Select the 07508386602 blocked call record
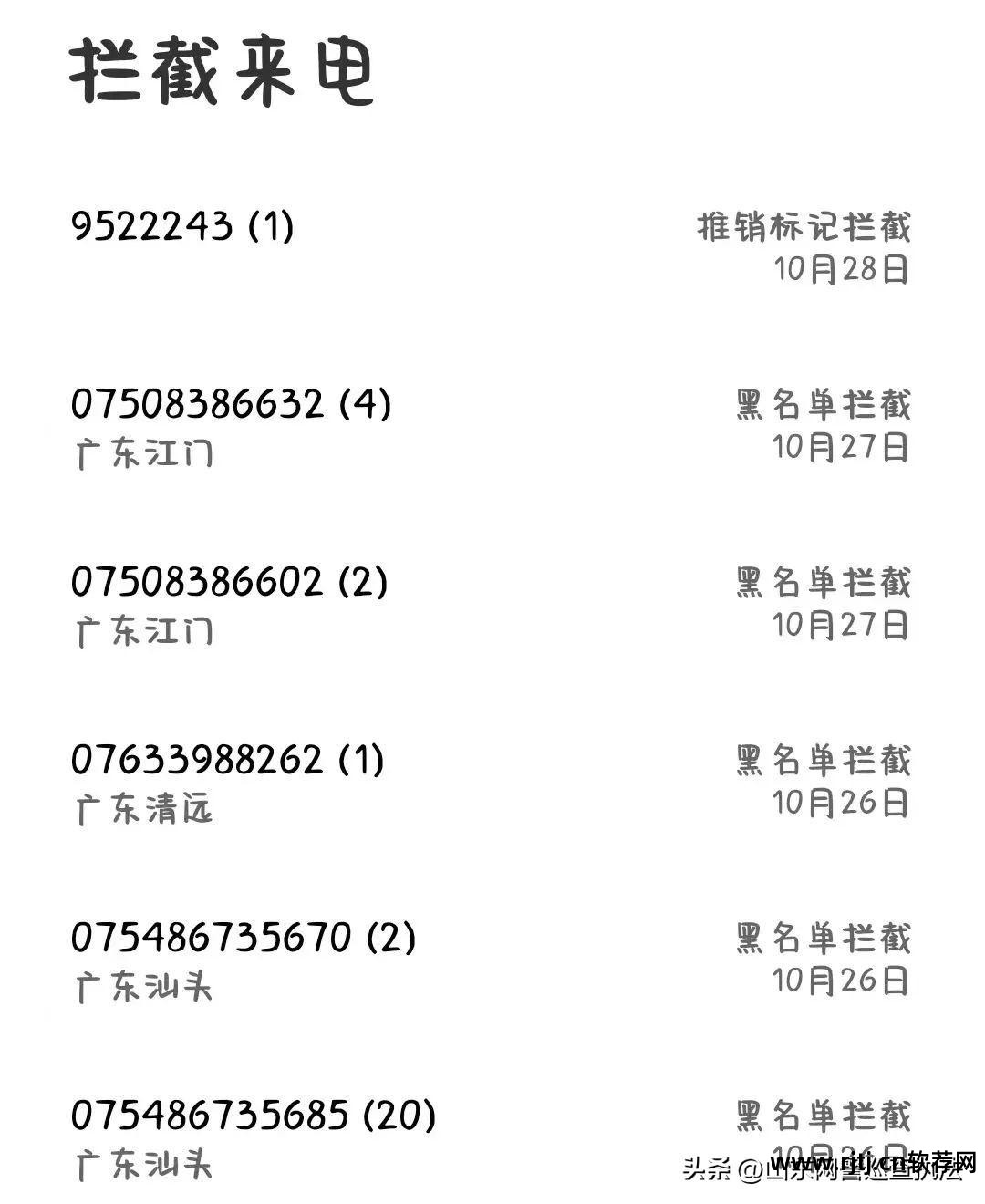 tap(229, 582)
